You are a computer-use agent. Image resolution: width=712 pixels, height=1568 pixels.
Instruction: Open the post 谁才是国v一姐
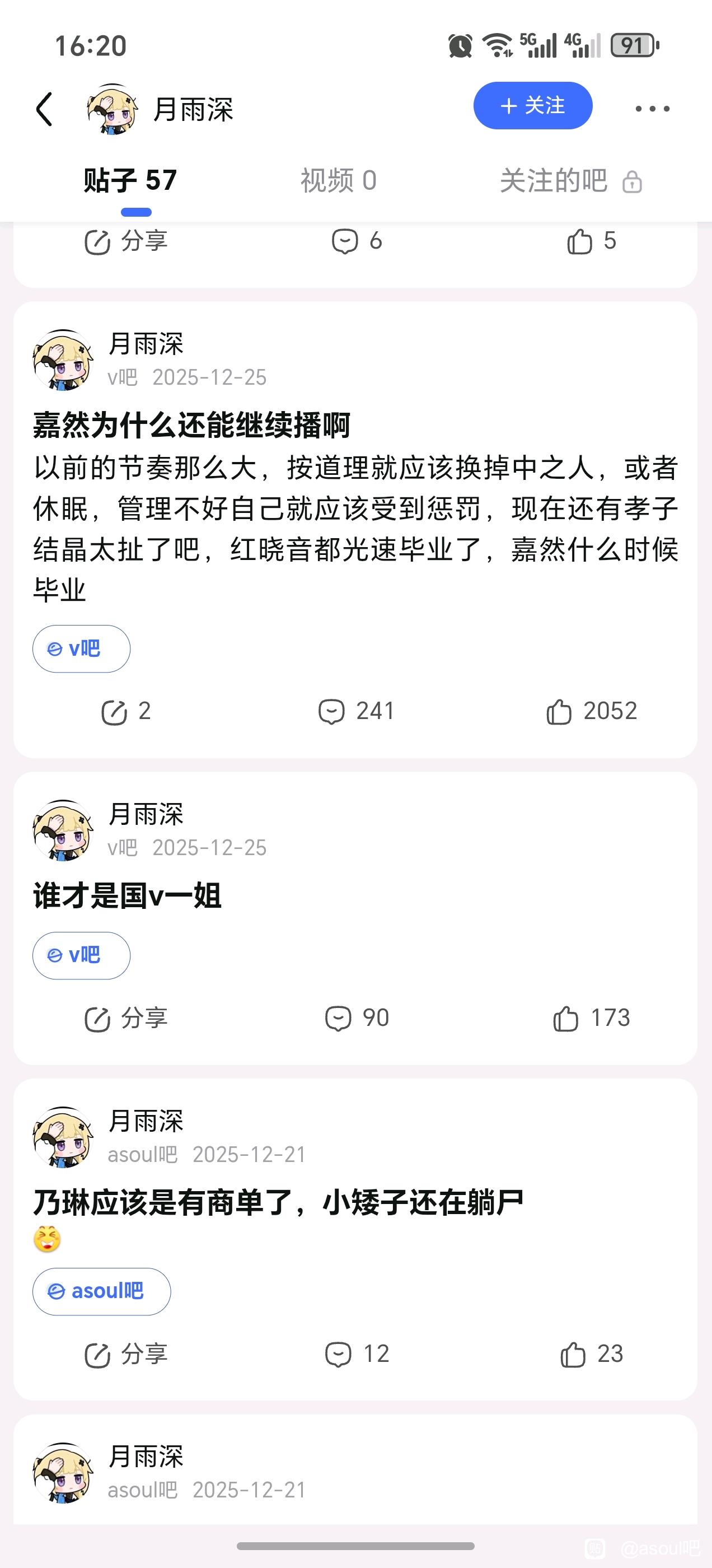point(127,896)
